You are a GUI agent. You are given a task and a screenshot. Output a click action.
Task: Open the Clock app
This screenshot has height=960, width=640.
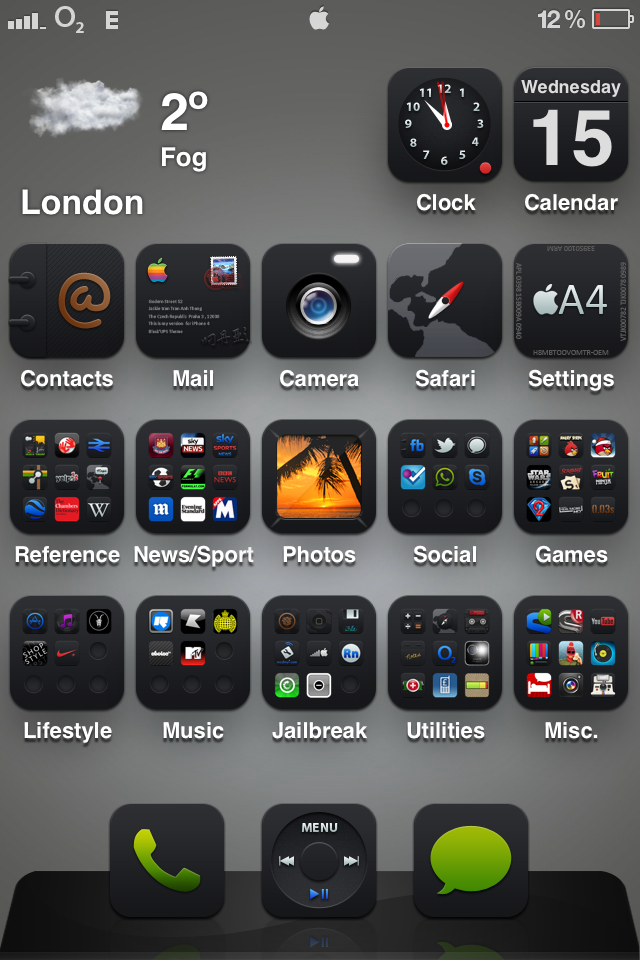[x=445, y=125]
